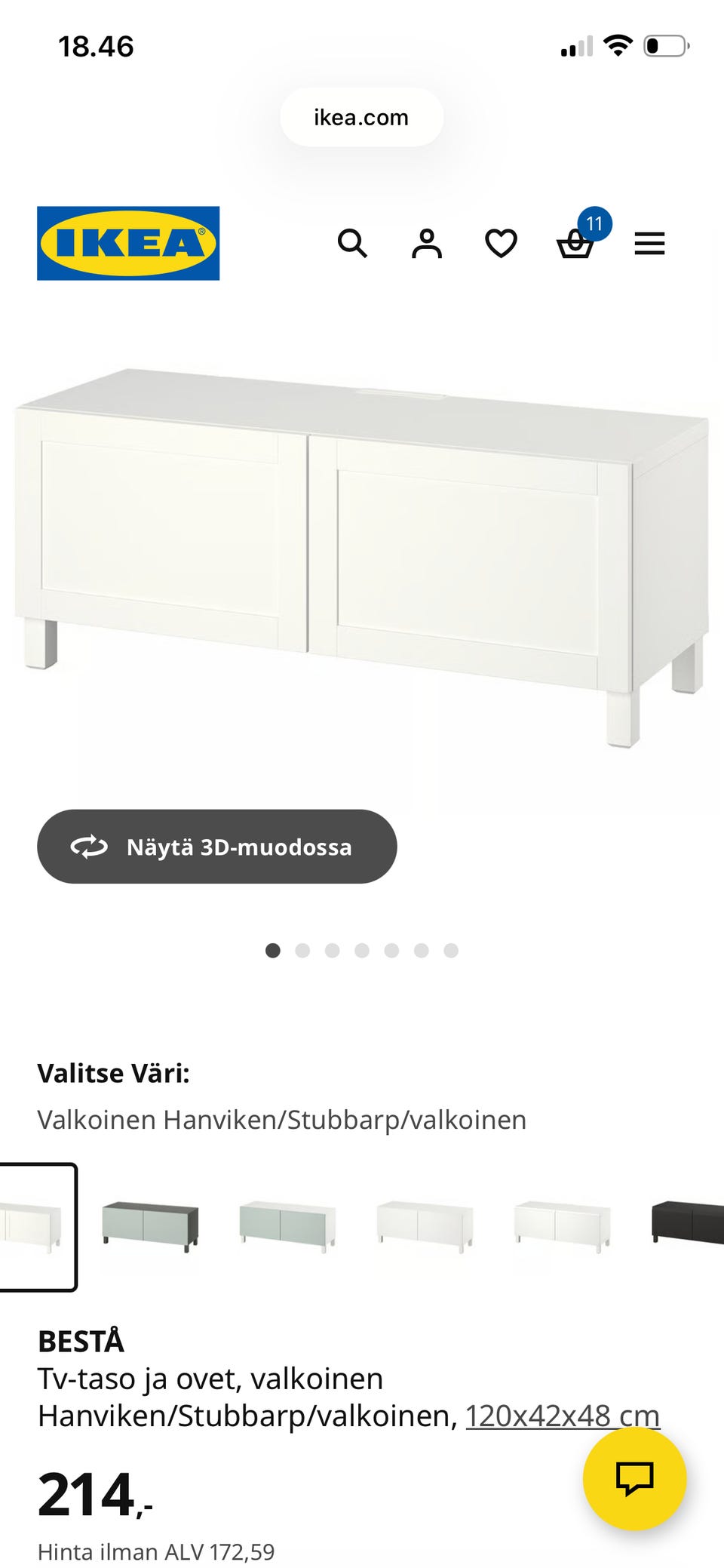Tap the ikea.com address bar pill
Image resolution: width=724 pixels, height=1568 pixels.
coord(362,117)
